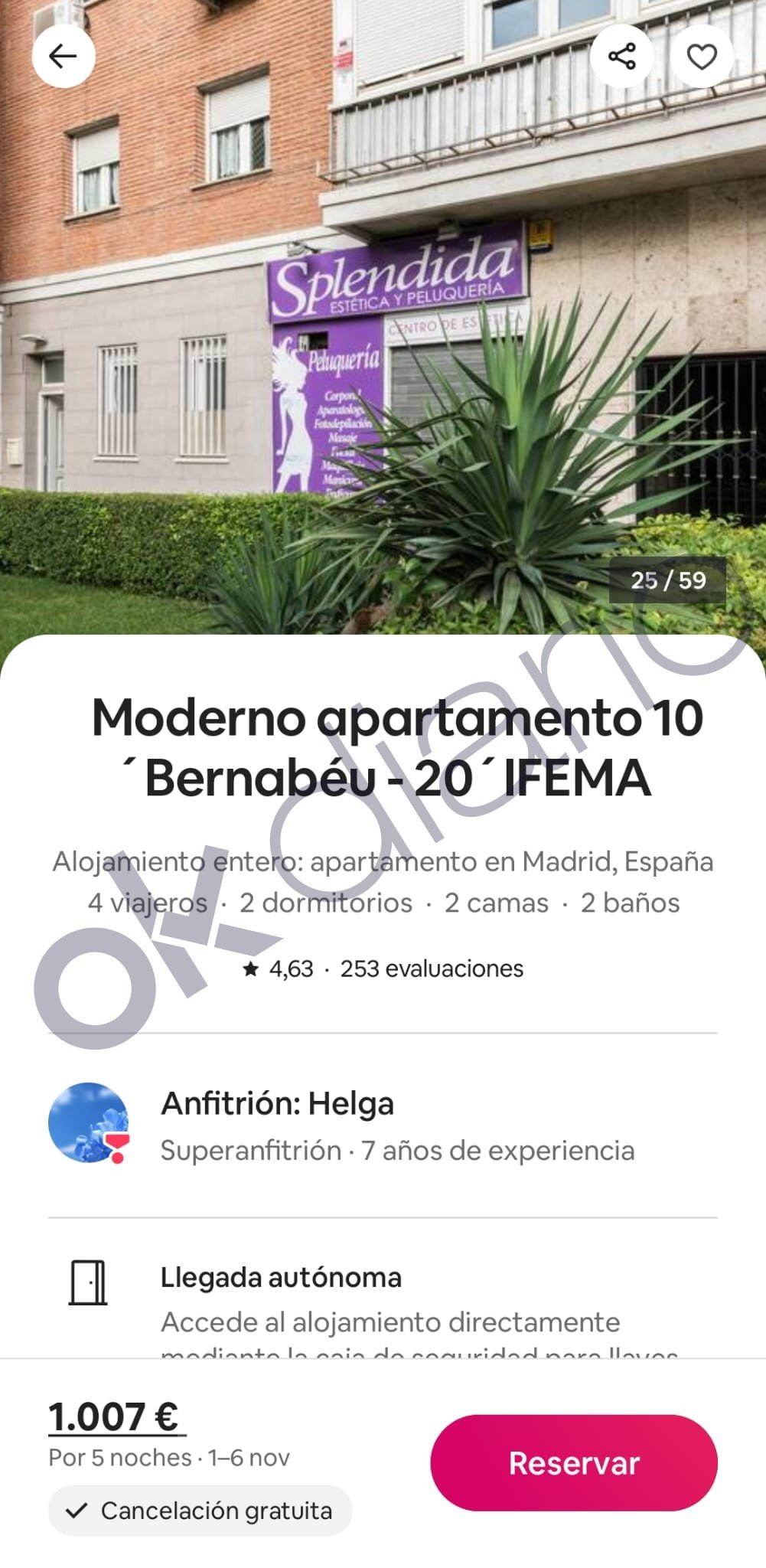Open the underlined 1.007 € price details
Image resolution: width=766 pixels, height=1568 pixels.
click(115, 1417)
